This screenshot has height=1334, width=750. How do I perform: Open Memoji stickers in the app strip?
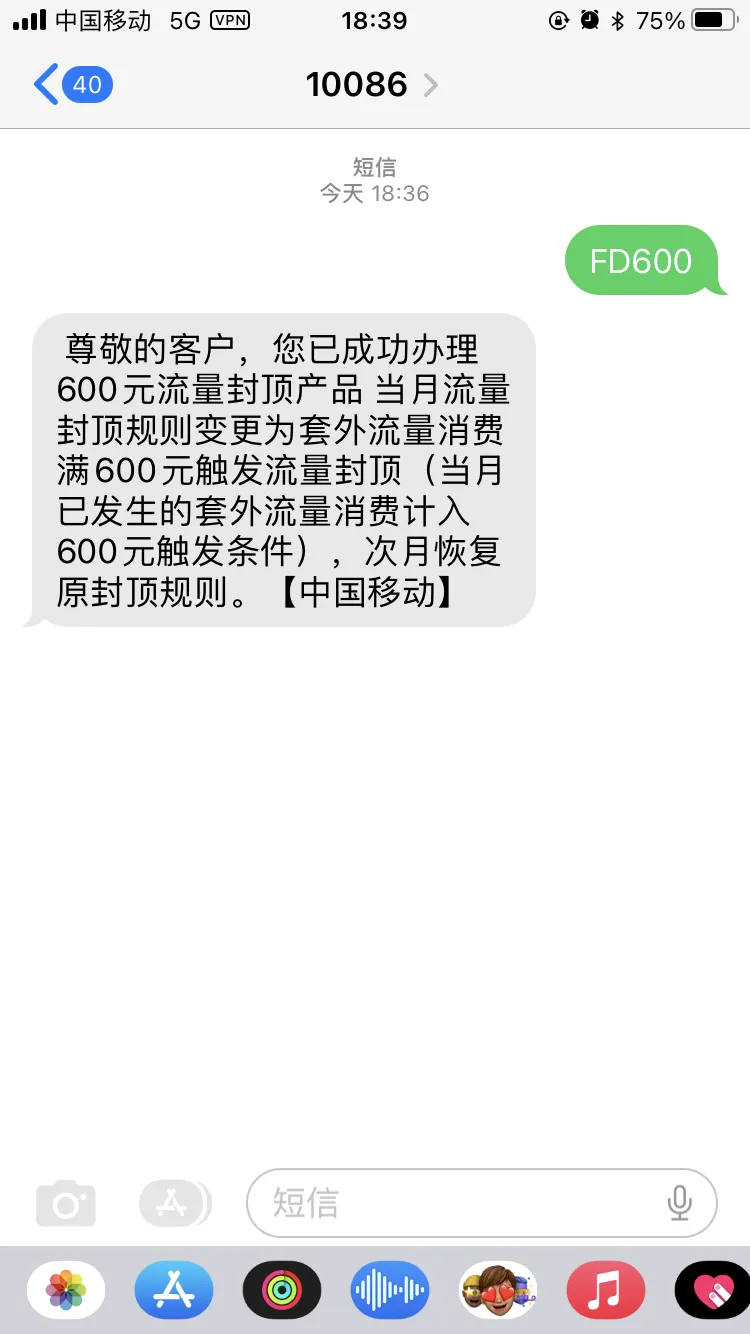(x=498, y=1290)
